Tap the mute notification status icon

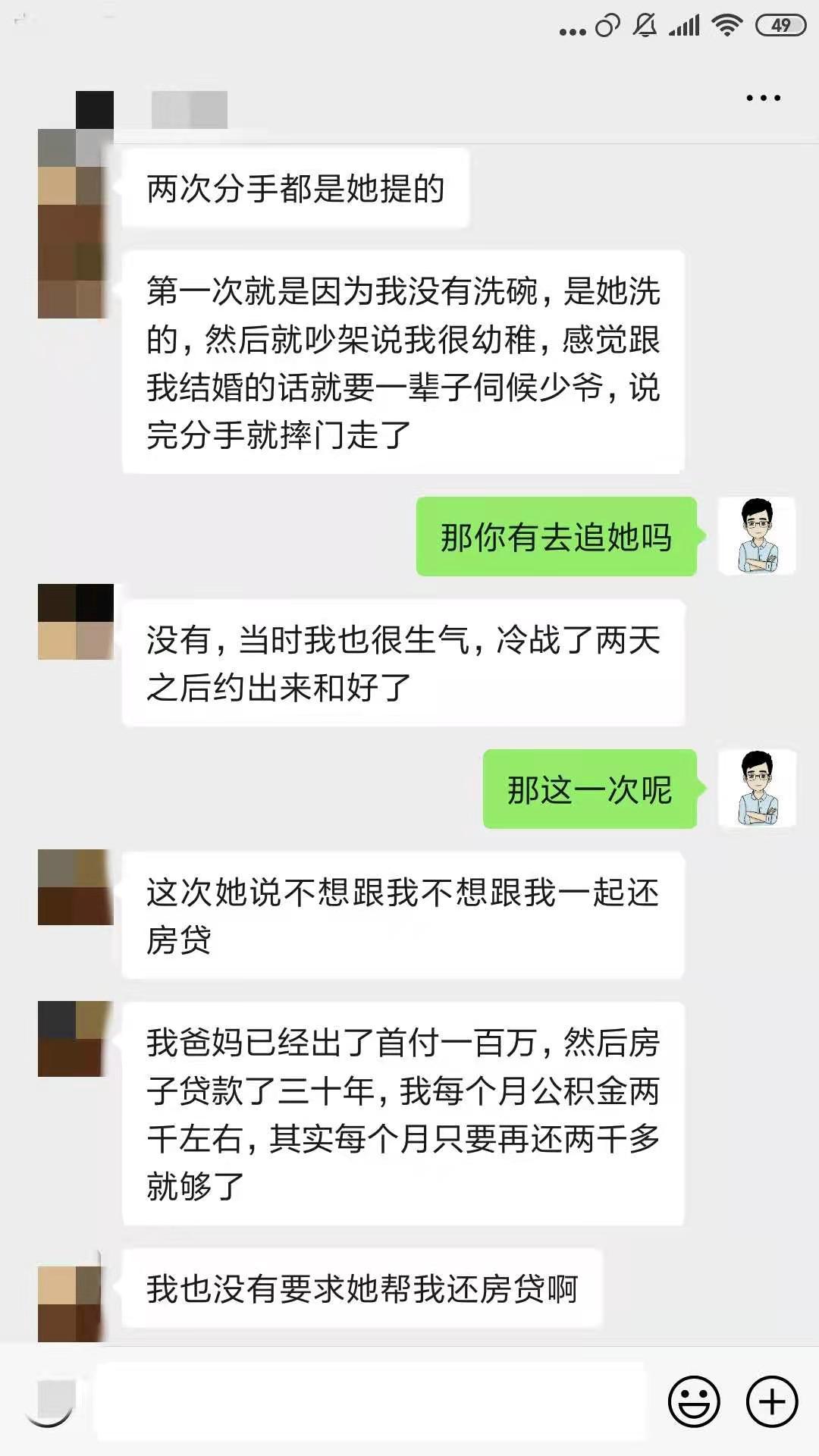(644, 25)
